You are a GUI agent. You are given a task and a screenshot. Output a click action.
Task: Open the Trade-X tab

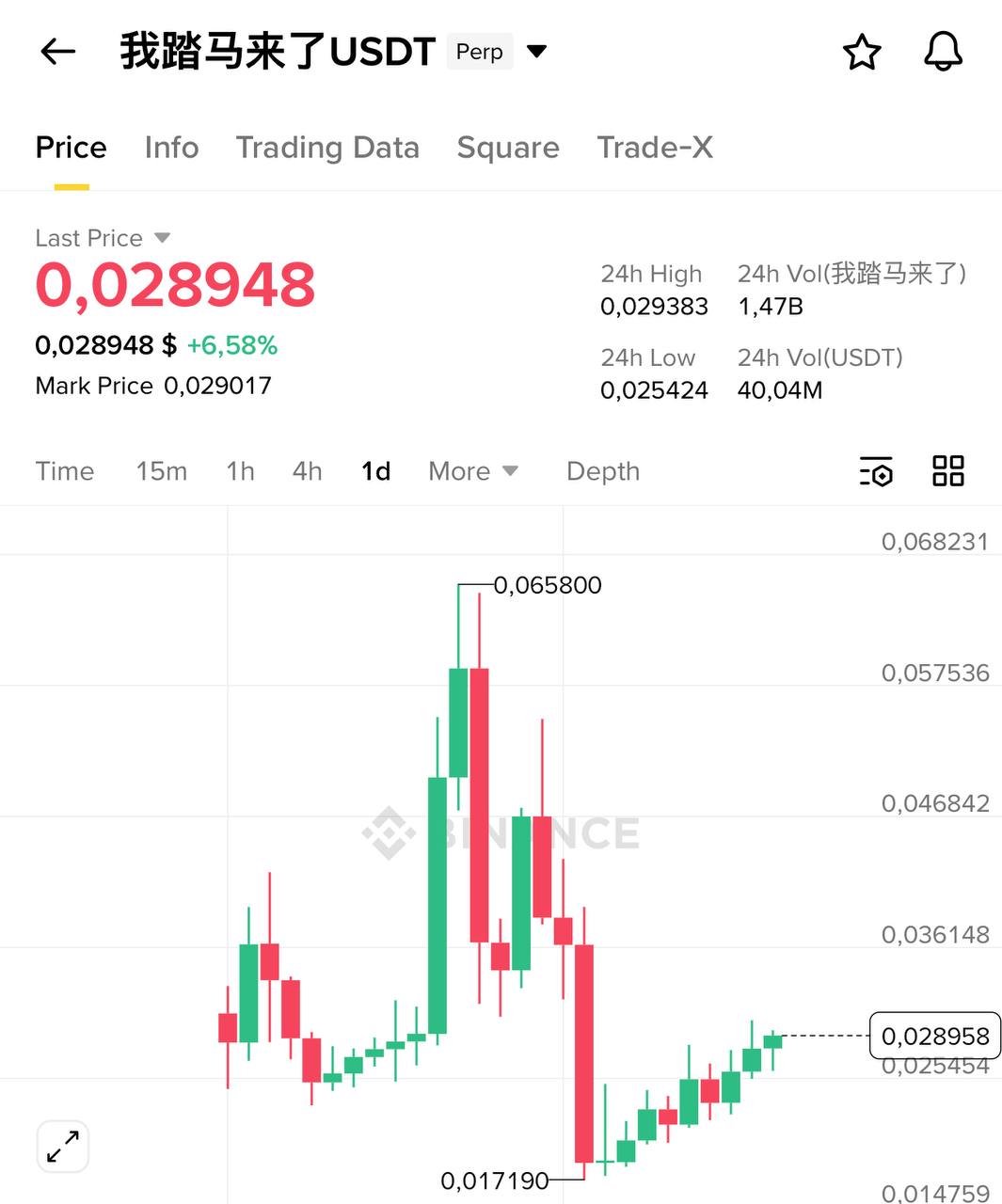pos(655,148)
